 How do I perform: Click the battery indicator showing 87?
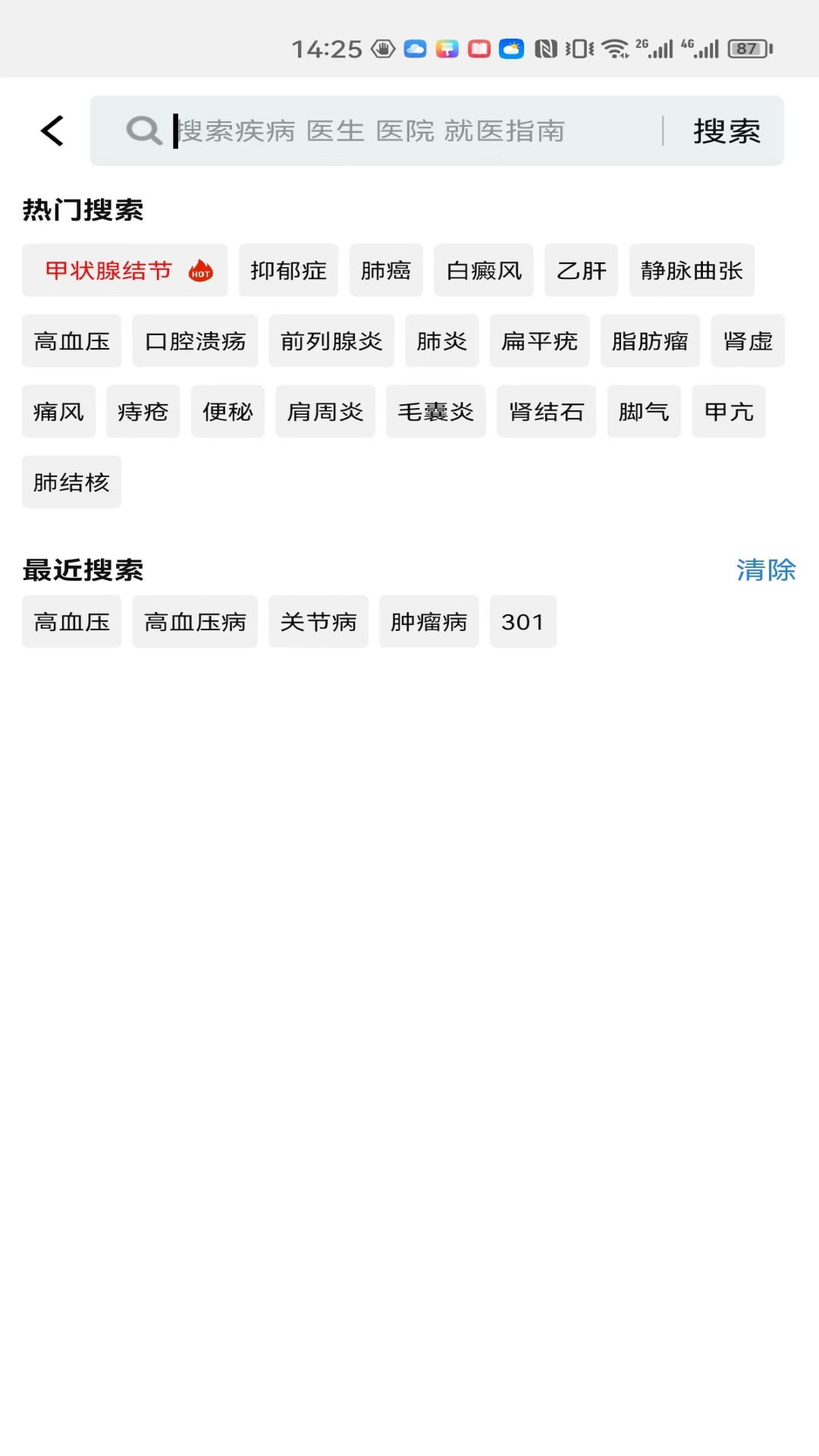[745, 49]
